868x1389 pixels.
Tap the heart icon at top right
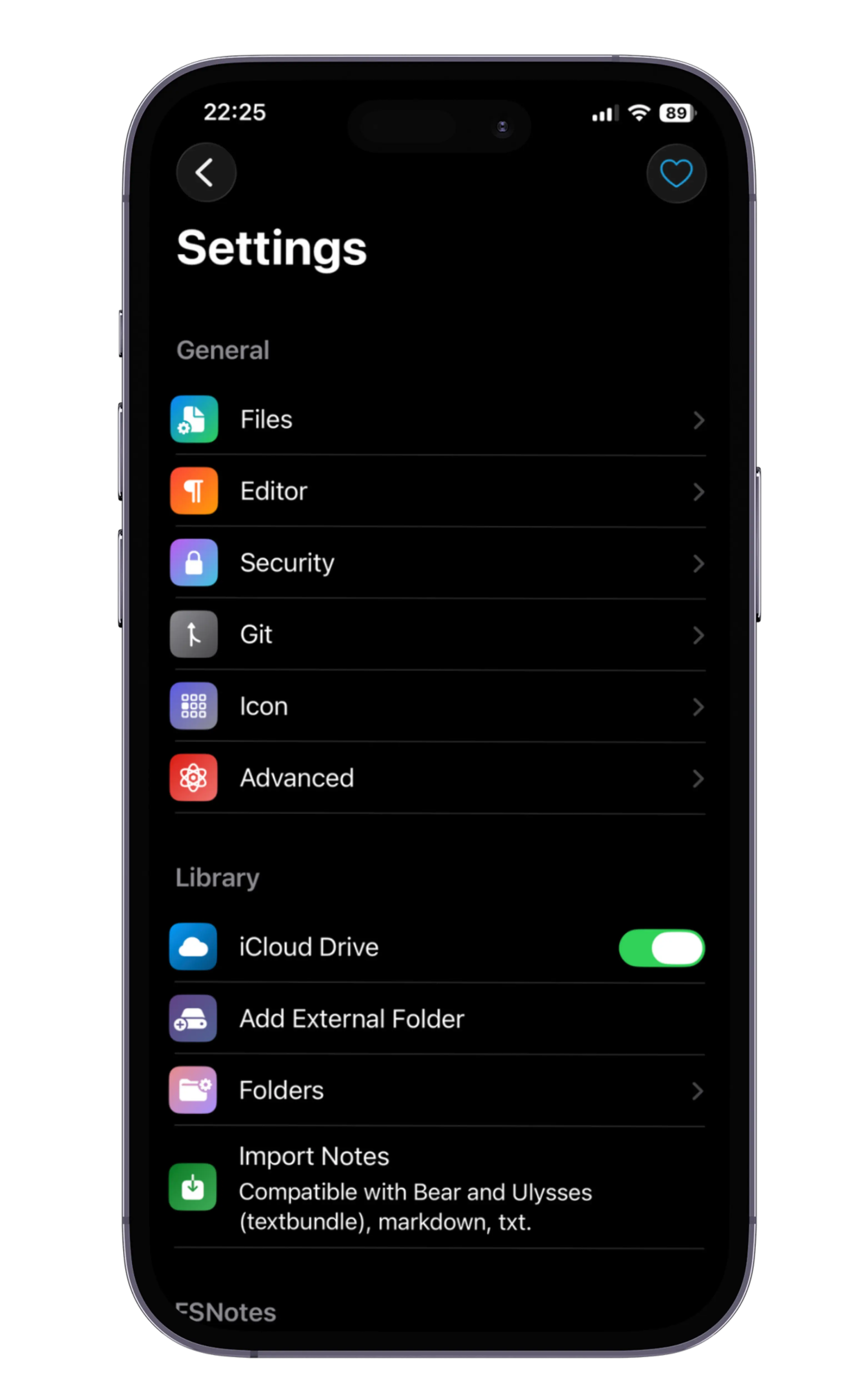[x=676, y=173]
